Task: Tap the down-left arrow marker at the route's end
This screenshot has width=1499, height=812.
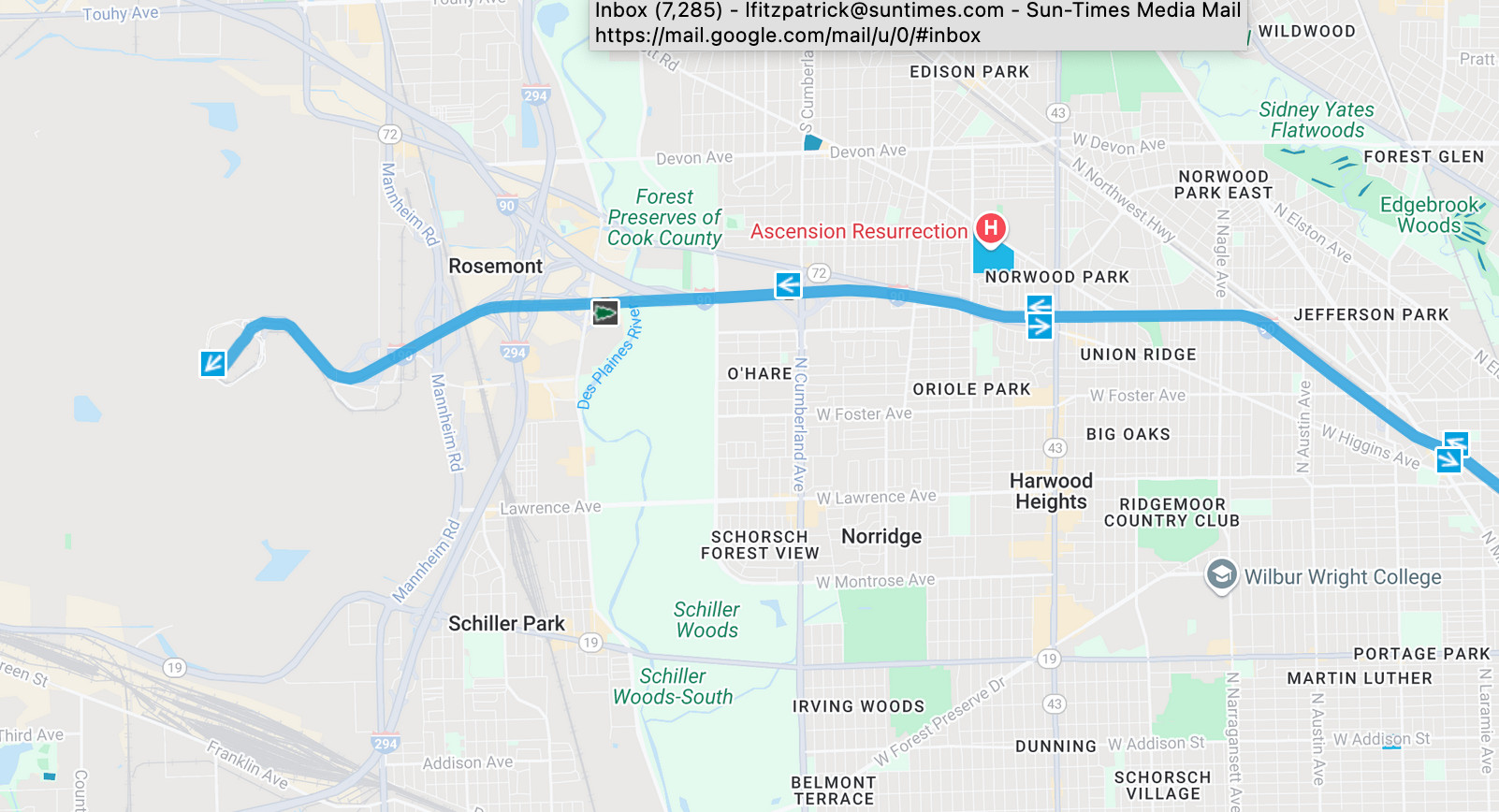Action: 213,363
